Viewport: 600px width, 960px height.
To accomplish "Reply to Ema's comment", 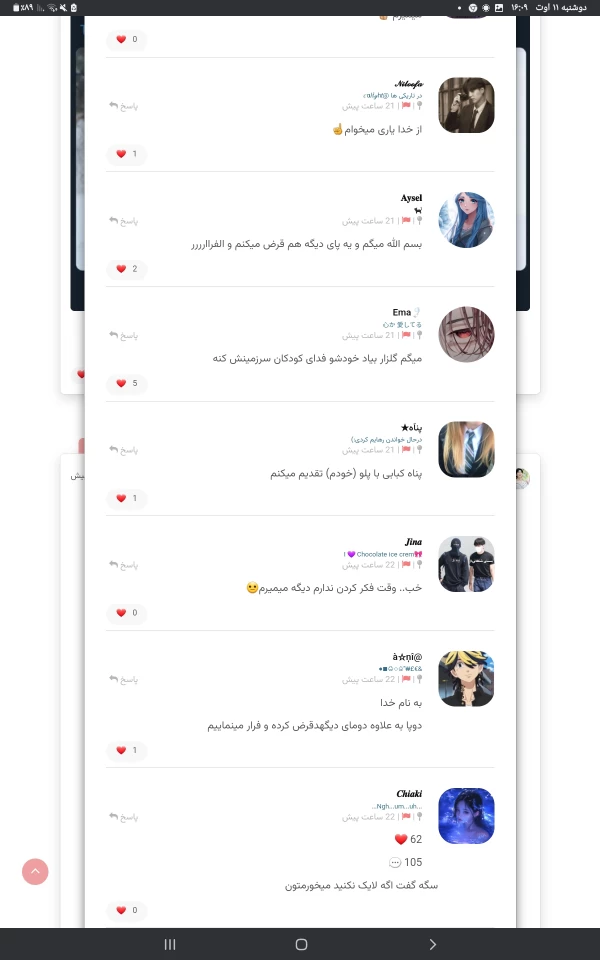I will click(124, 335).
